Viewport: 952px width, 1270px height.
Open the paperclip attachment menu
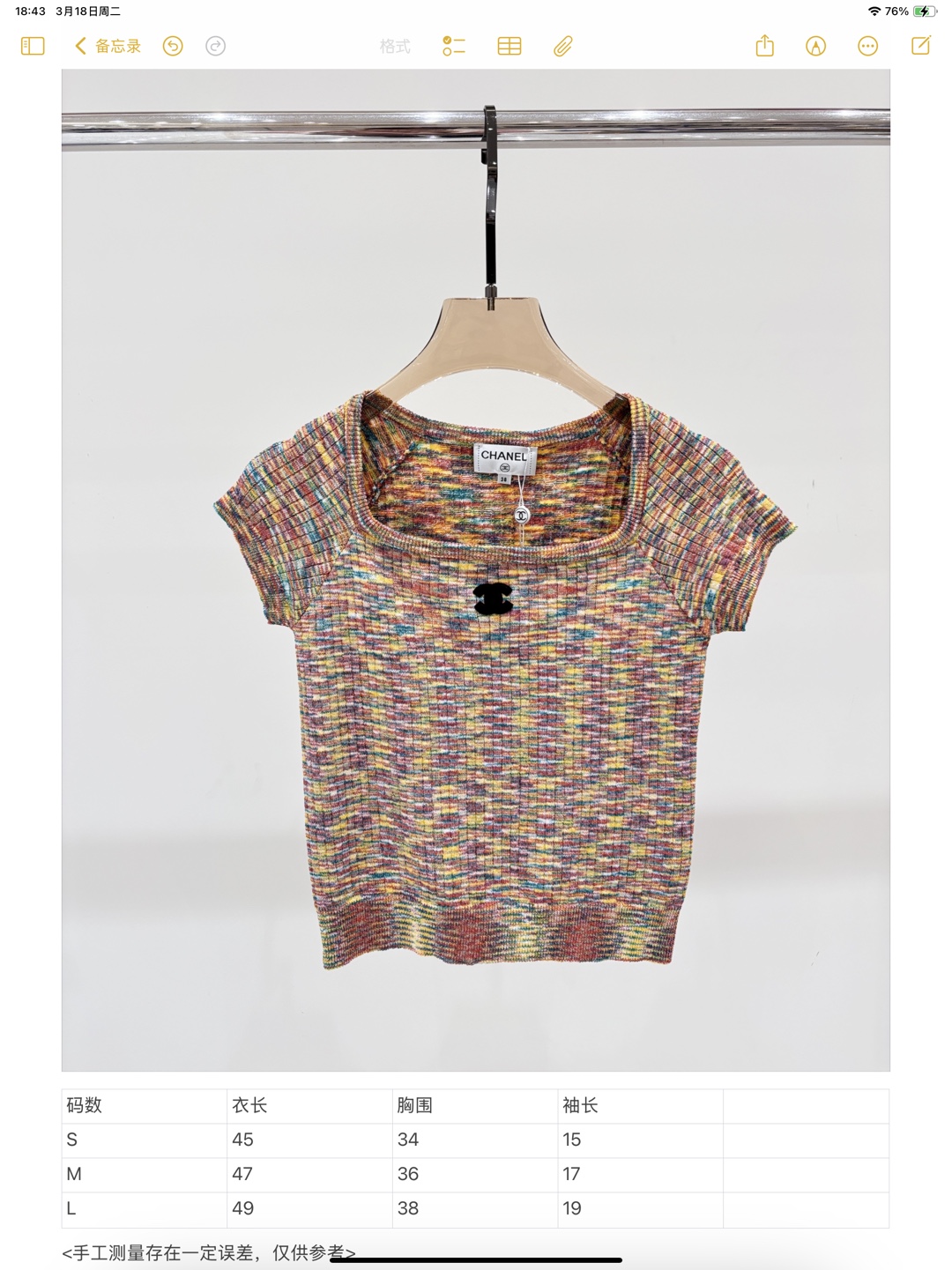coord(563,46)
